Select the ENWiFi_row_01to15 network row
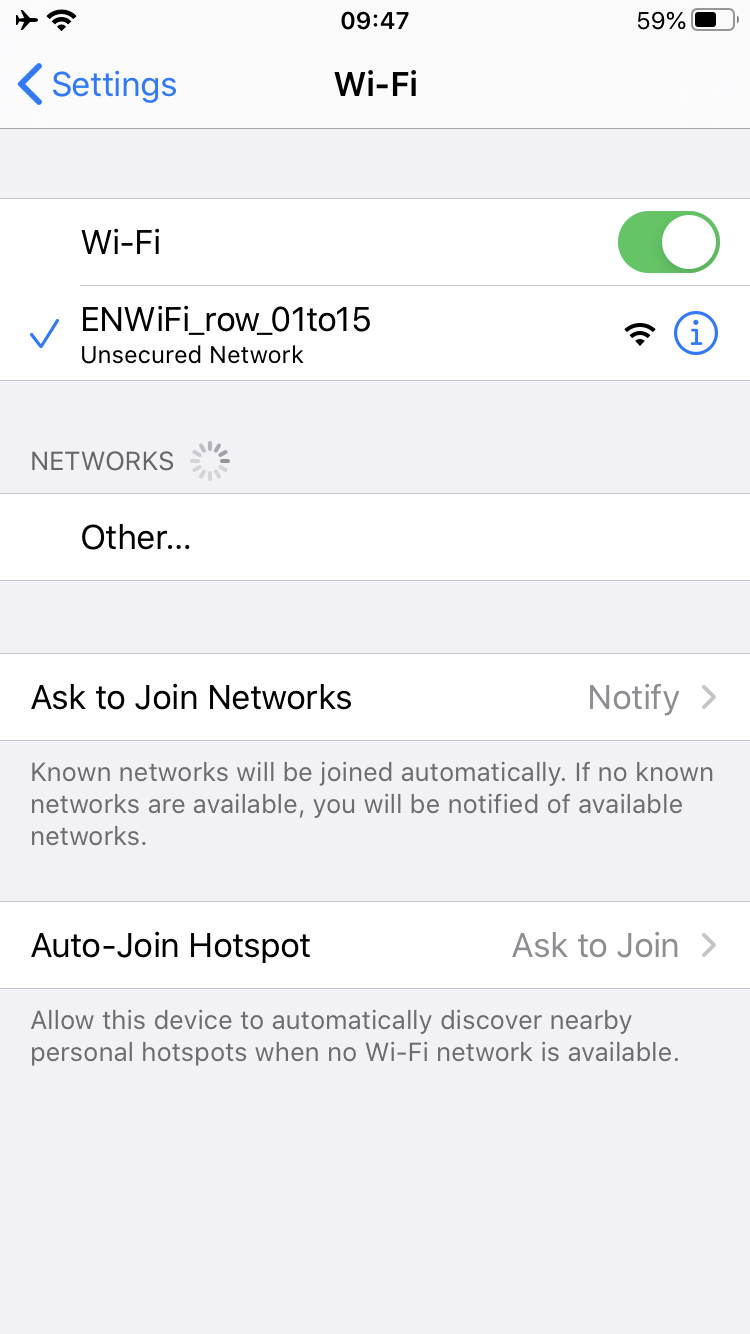Image resolution: width=750 pixels, height=1334 pixels. pyautogui.click(x=300, y=334)
